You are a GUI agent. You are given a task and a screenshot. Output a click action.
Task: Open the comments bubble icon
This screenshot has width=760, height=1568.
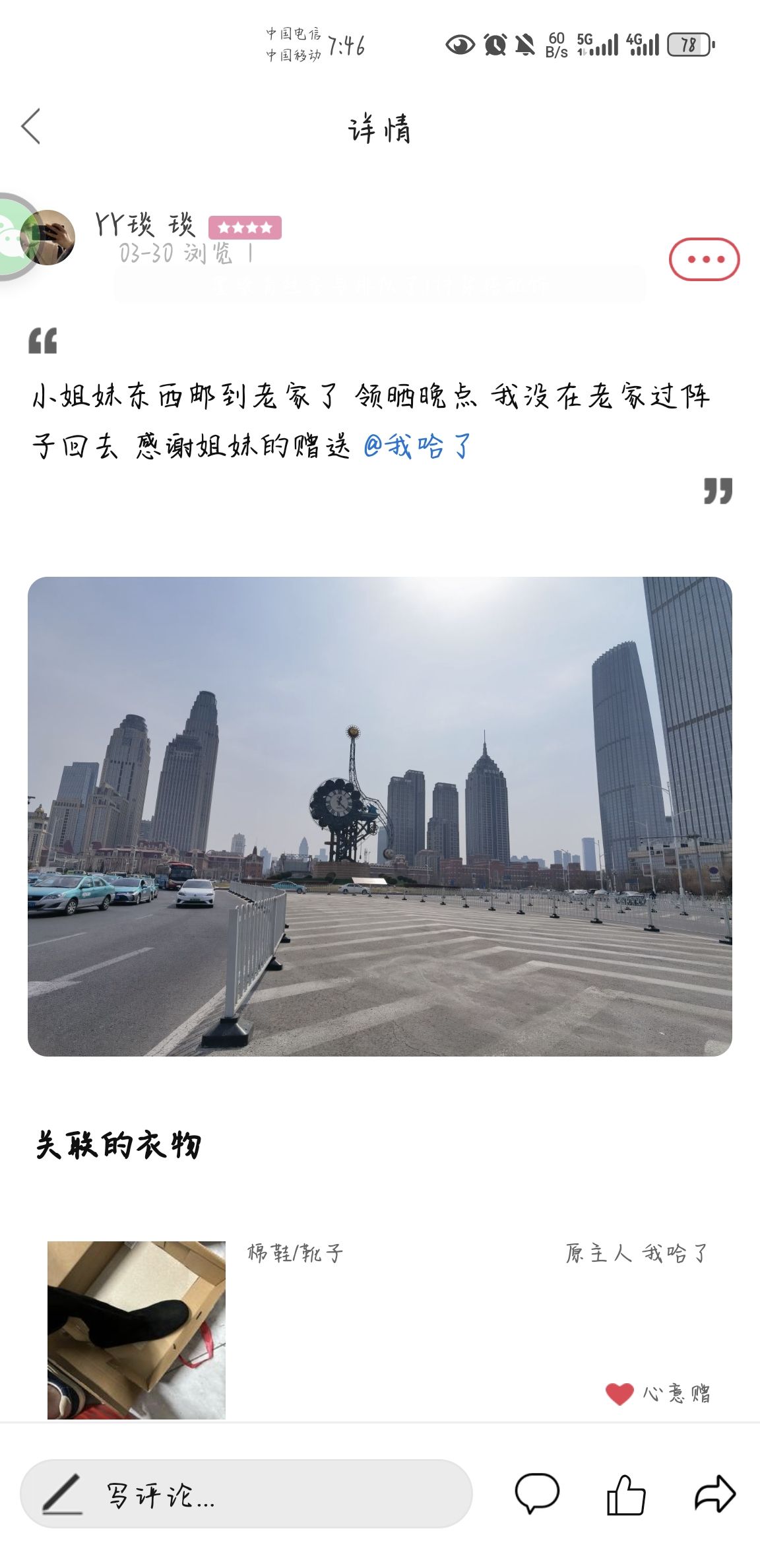point(537,1494)
